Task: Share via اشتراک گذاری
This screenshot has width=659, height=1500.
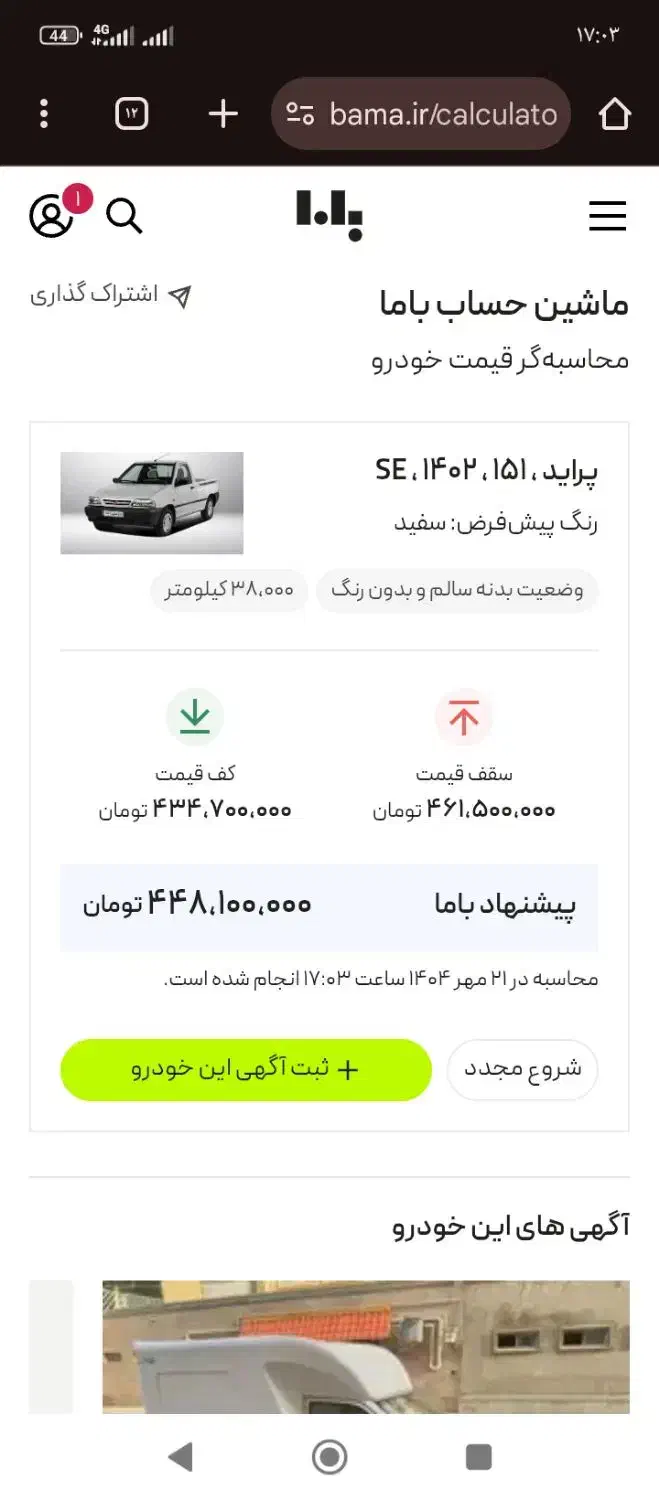Action: [110, 295]
